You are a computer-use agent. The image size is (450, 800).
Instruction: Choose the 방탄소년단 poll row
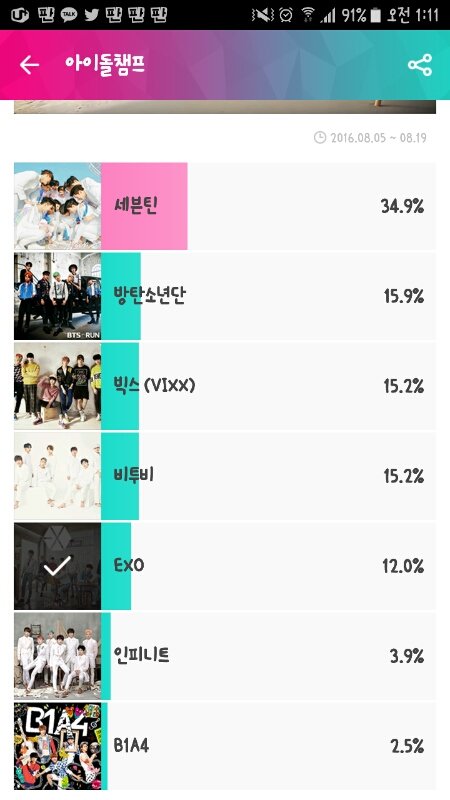[225, 296]
